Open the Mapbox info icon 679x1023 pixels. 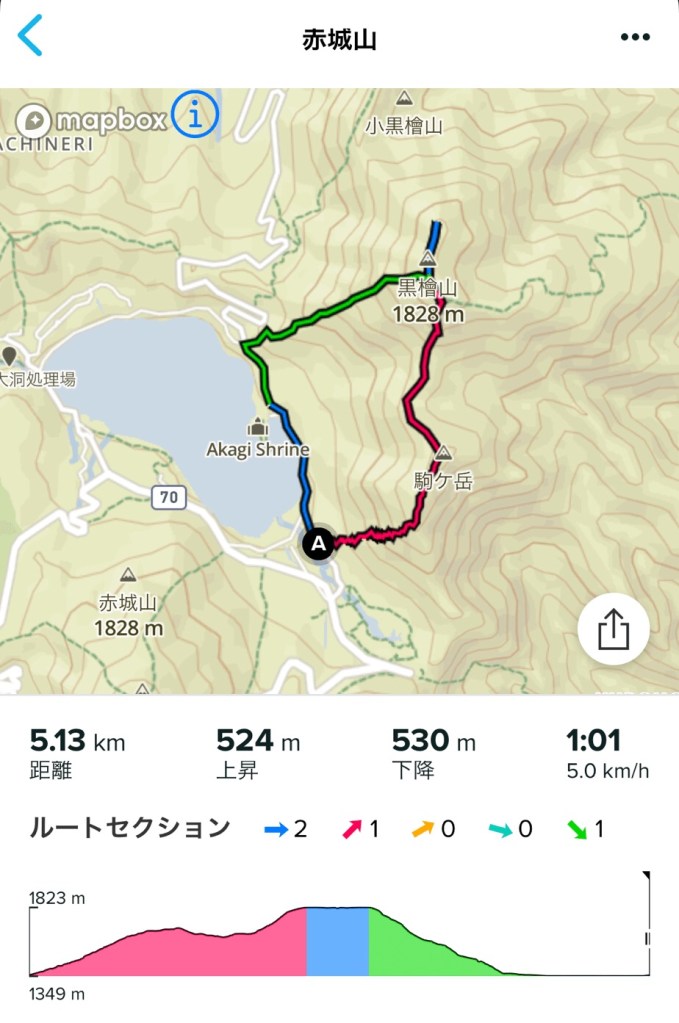[195, 116]
